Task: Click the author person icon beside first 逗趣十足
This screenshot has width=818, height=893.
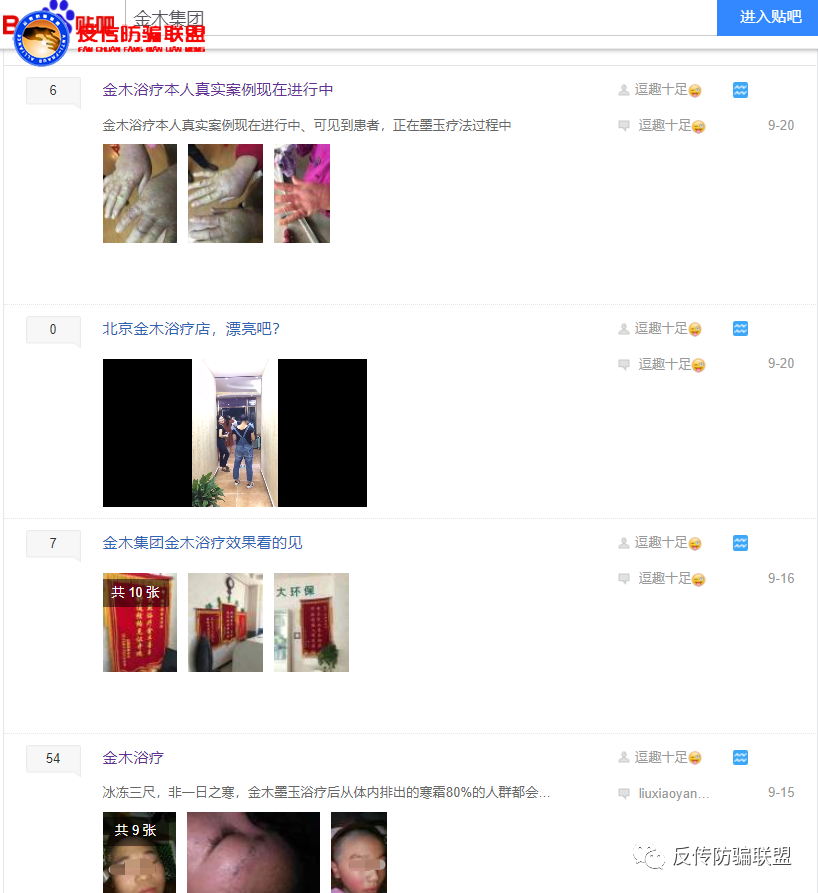Action: [x=623, y=89]
